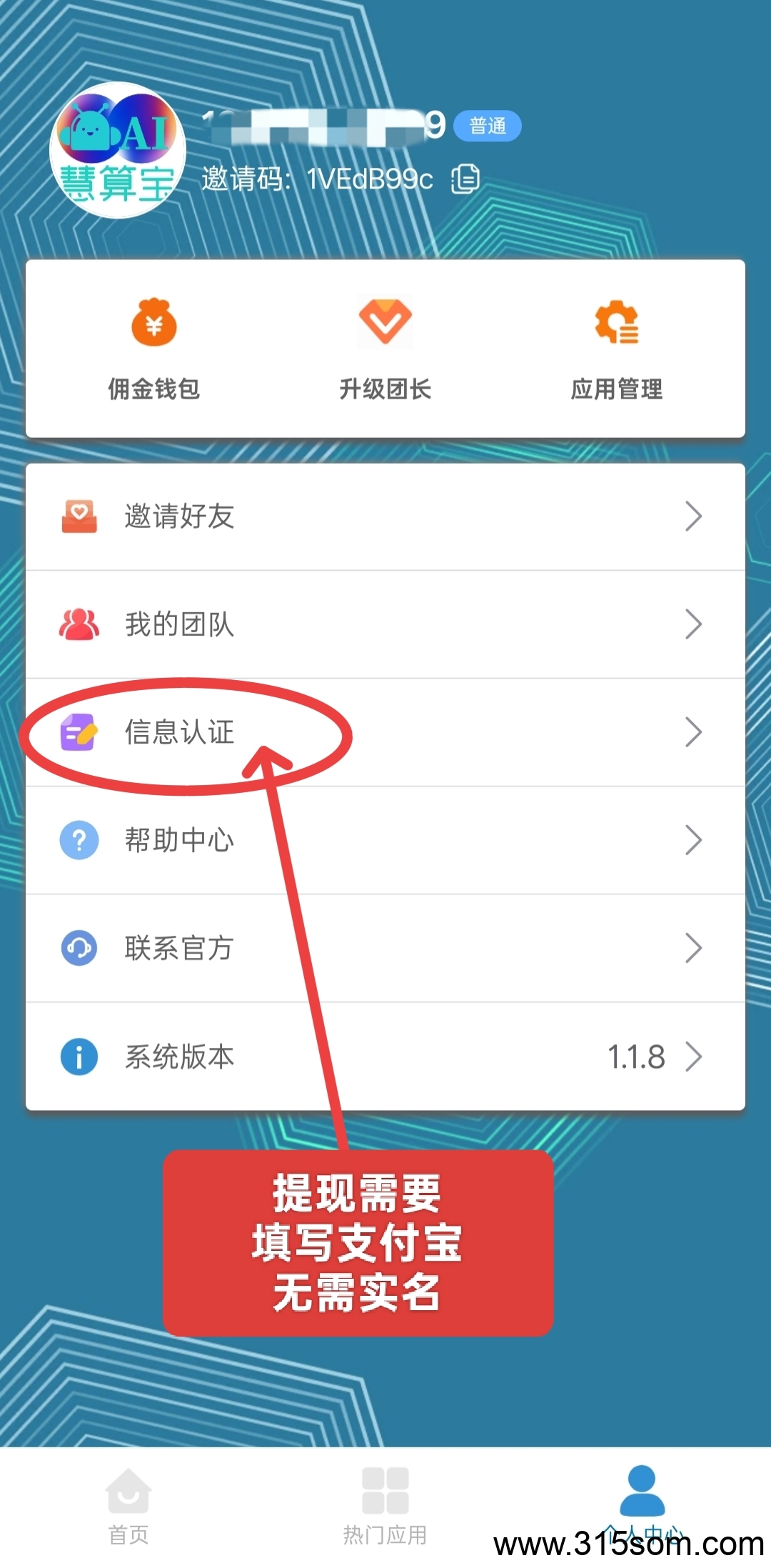771x1568 pixels.
Task: Open 信息认证 information verification
Action: 385,732
